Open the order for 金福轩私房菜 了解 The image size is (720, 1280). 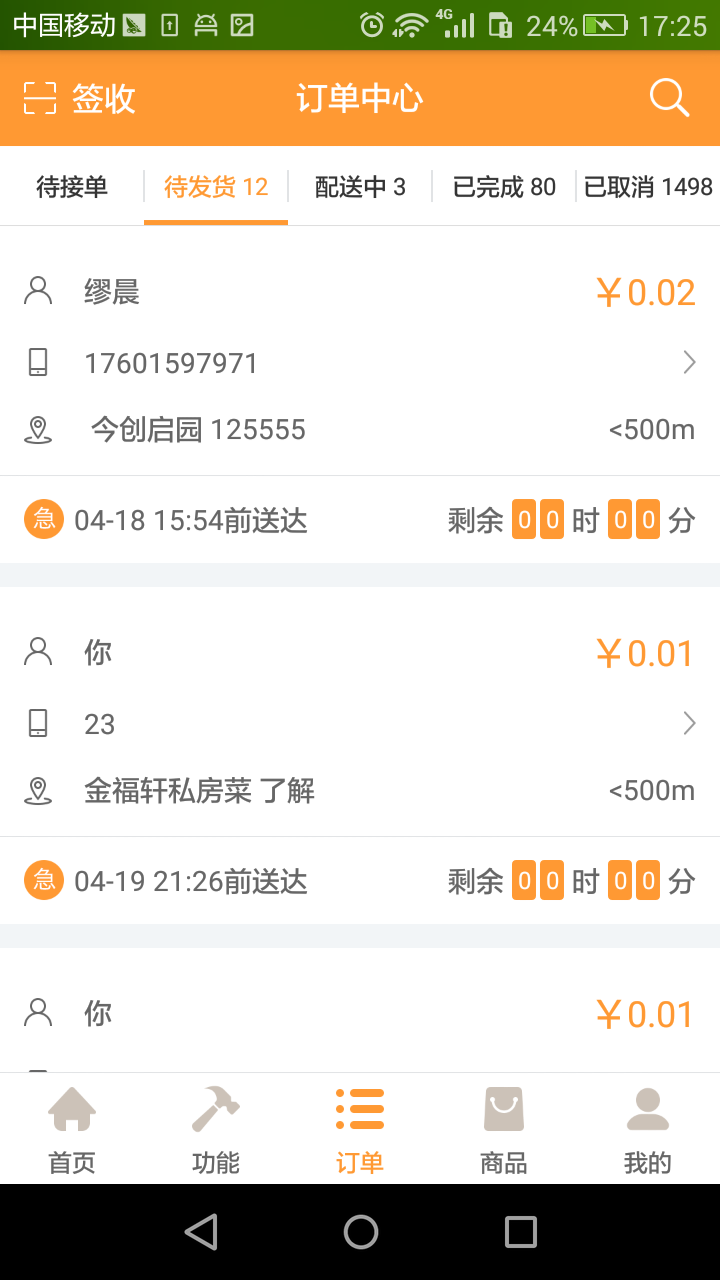tap(360, 723)
